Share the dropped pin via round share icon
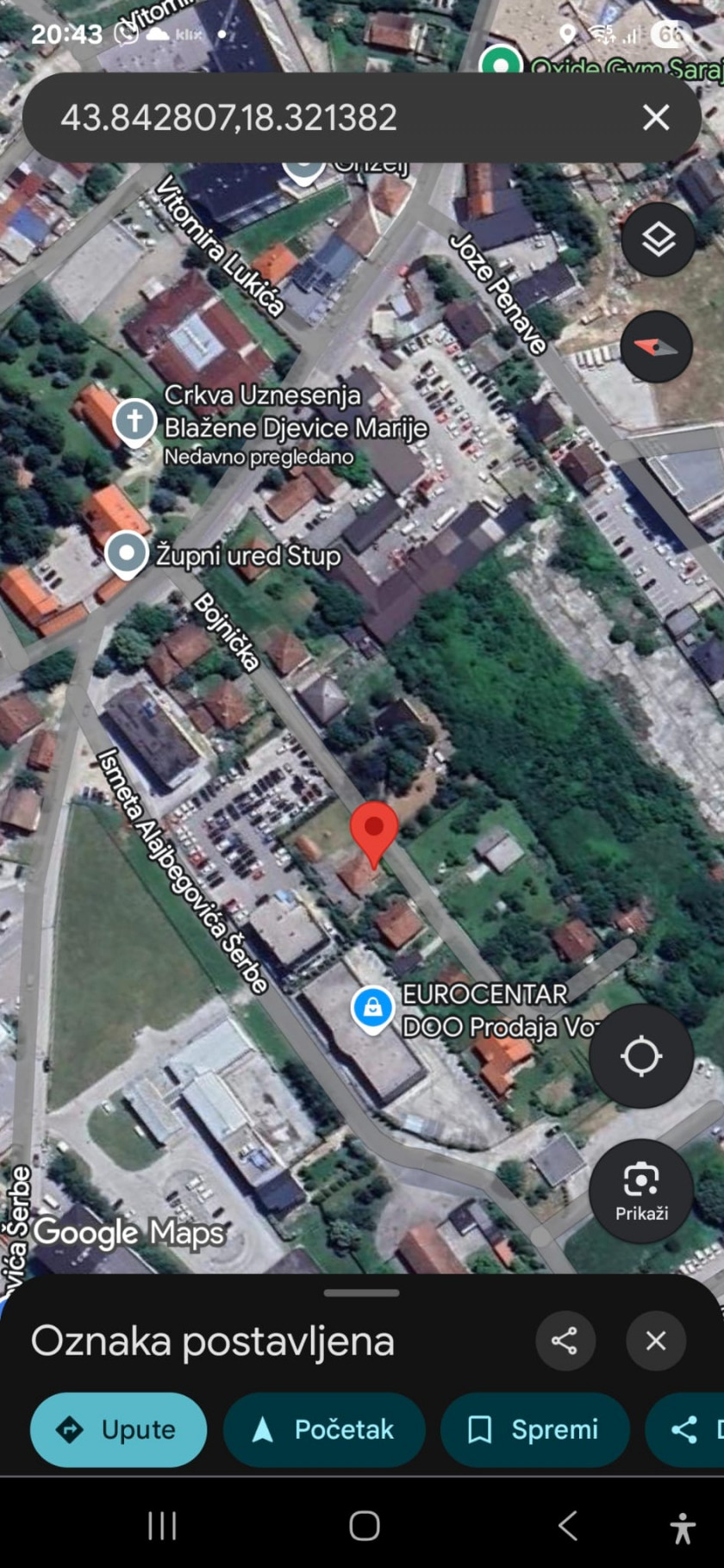The image size is (724, 1568). pos(565,1341)
